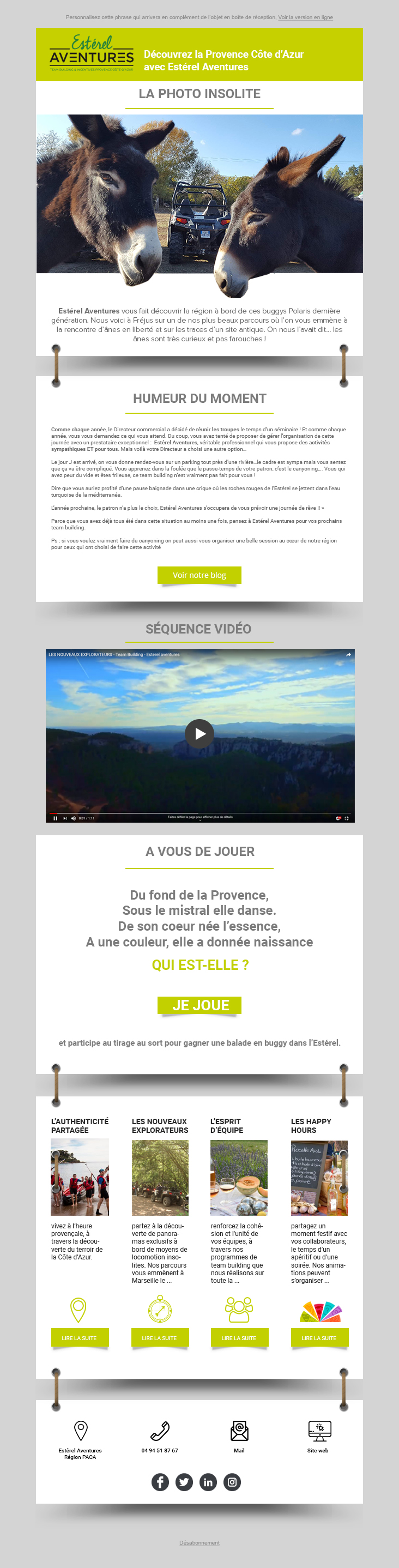Open the Estérel Aventures location pin
399x1568 pixels.
coord(80,1431)
